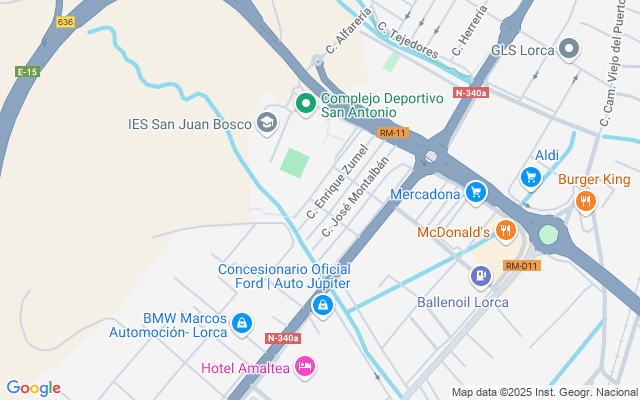Open the Mercadona supermarket pin
The width and height of the screenshot is (640, 400).
click(x=477, y=191)
